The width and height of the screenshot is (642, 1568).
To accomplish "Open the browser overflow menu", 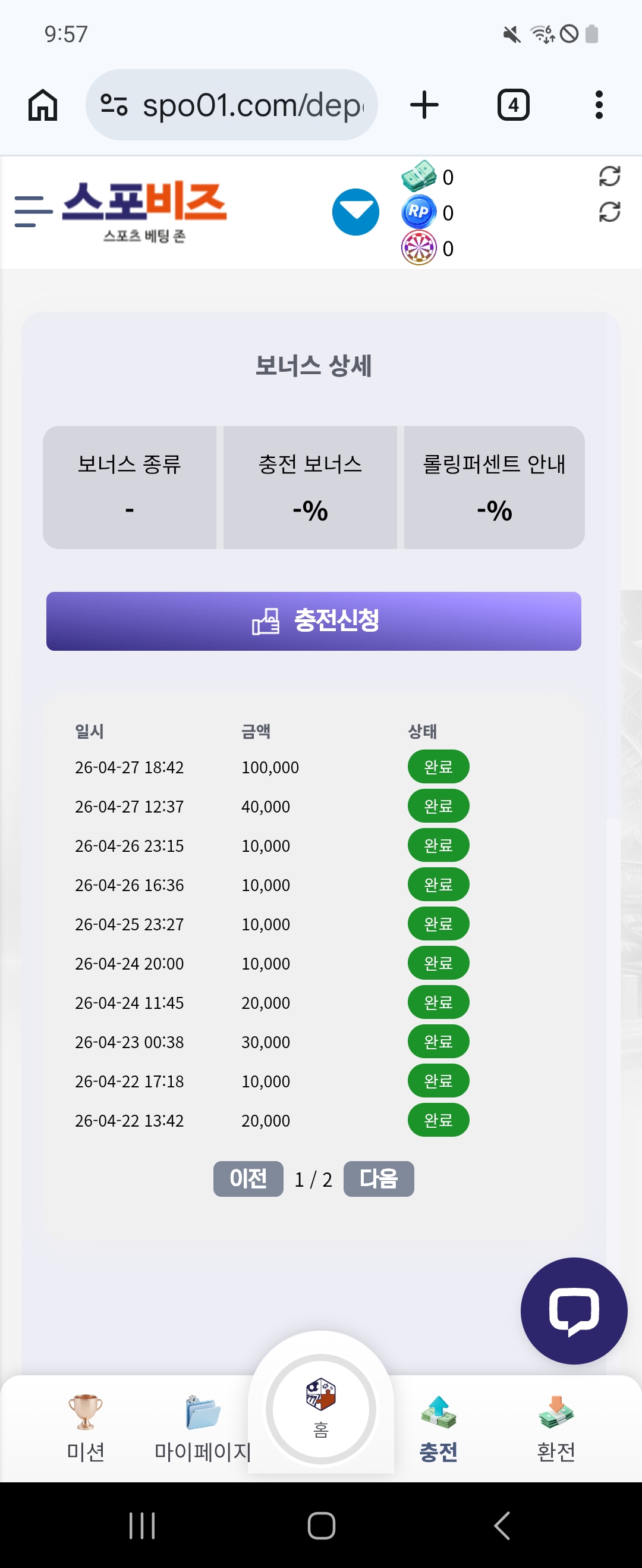I will pos(599,105).
